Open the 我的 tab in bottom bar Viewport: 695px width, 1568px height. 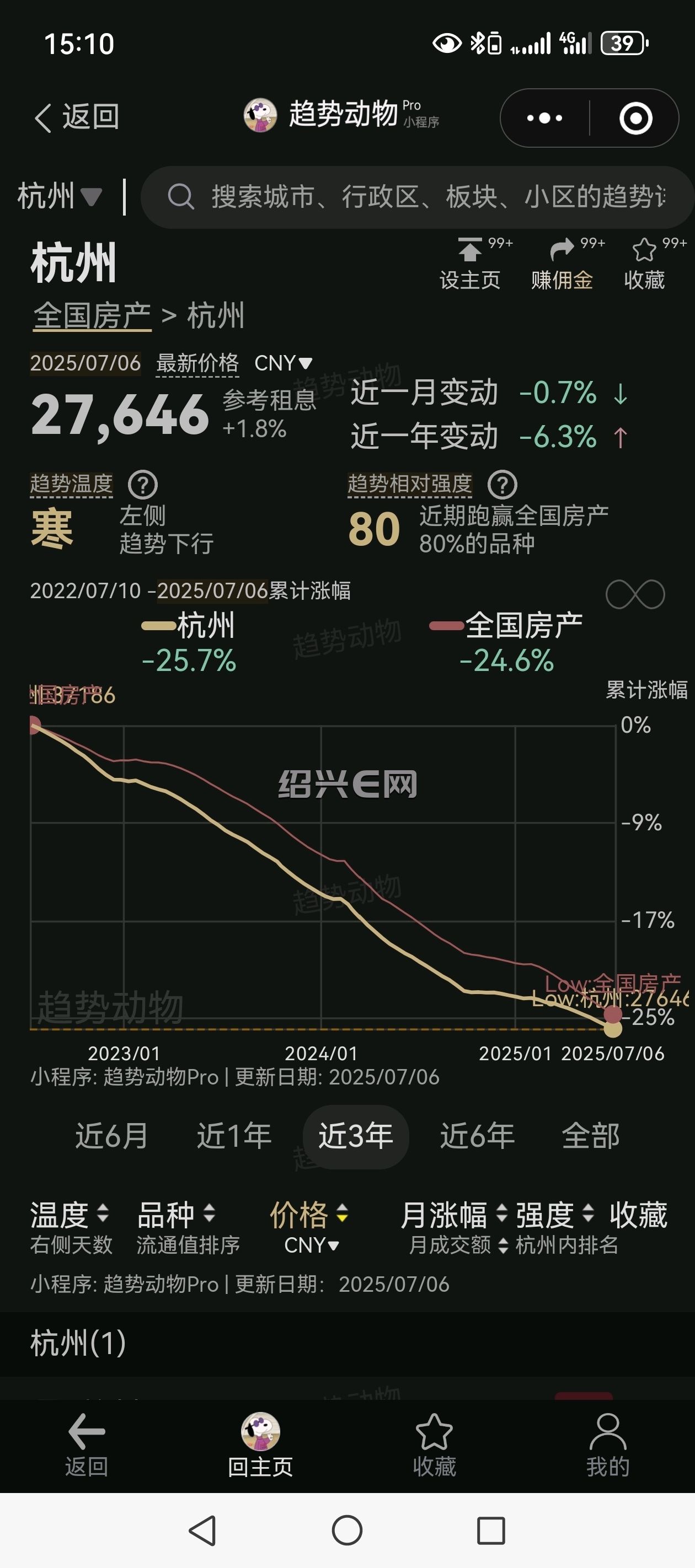[608, 1446]
